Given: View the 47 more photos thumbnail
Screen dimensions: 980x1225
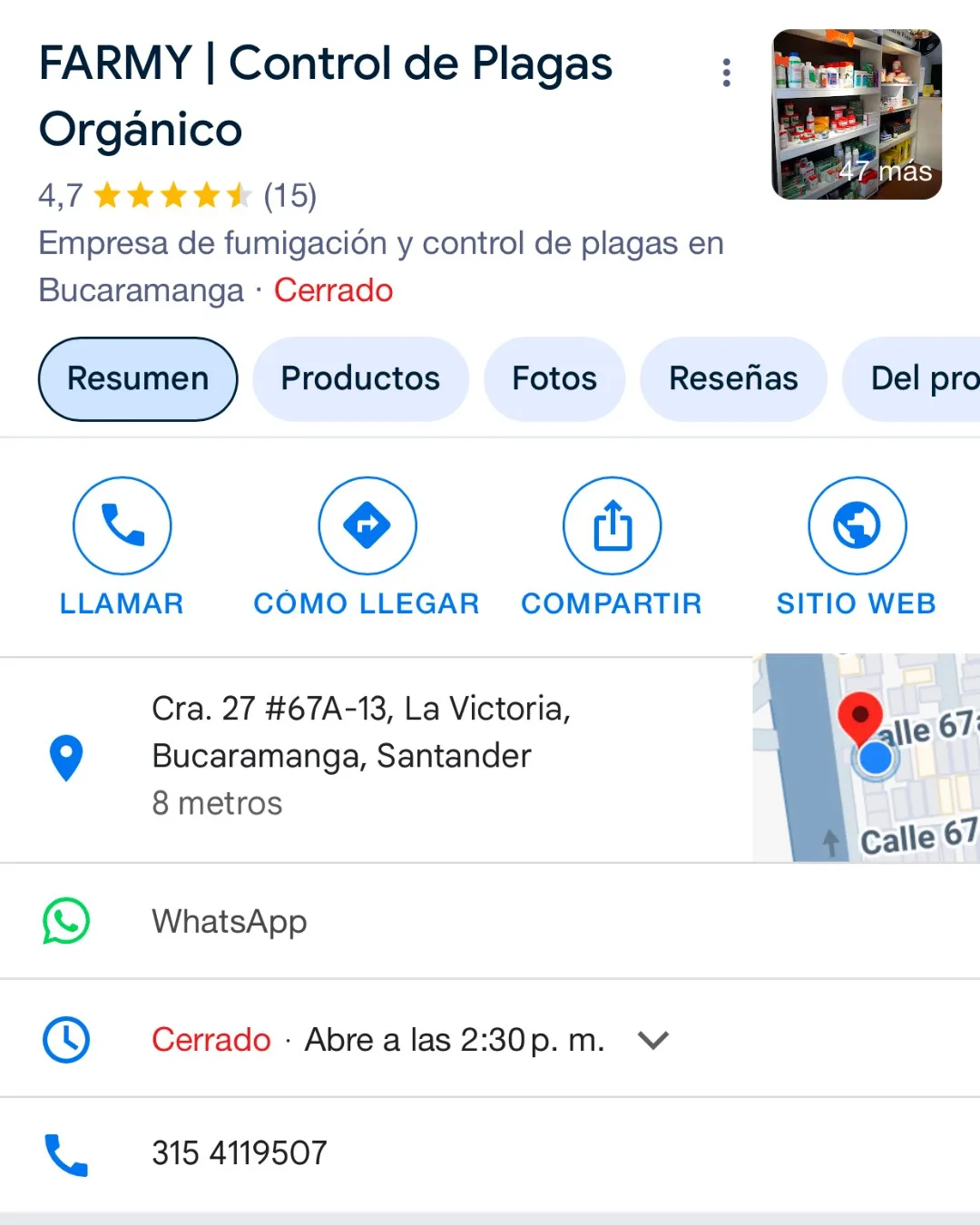Looking at the screenshot, I should coord(857,114).
